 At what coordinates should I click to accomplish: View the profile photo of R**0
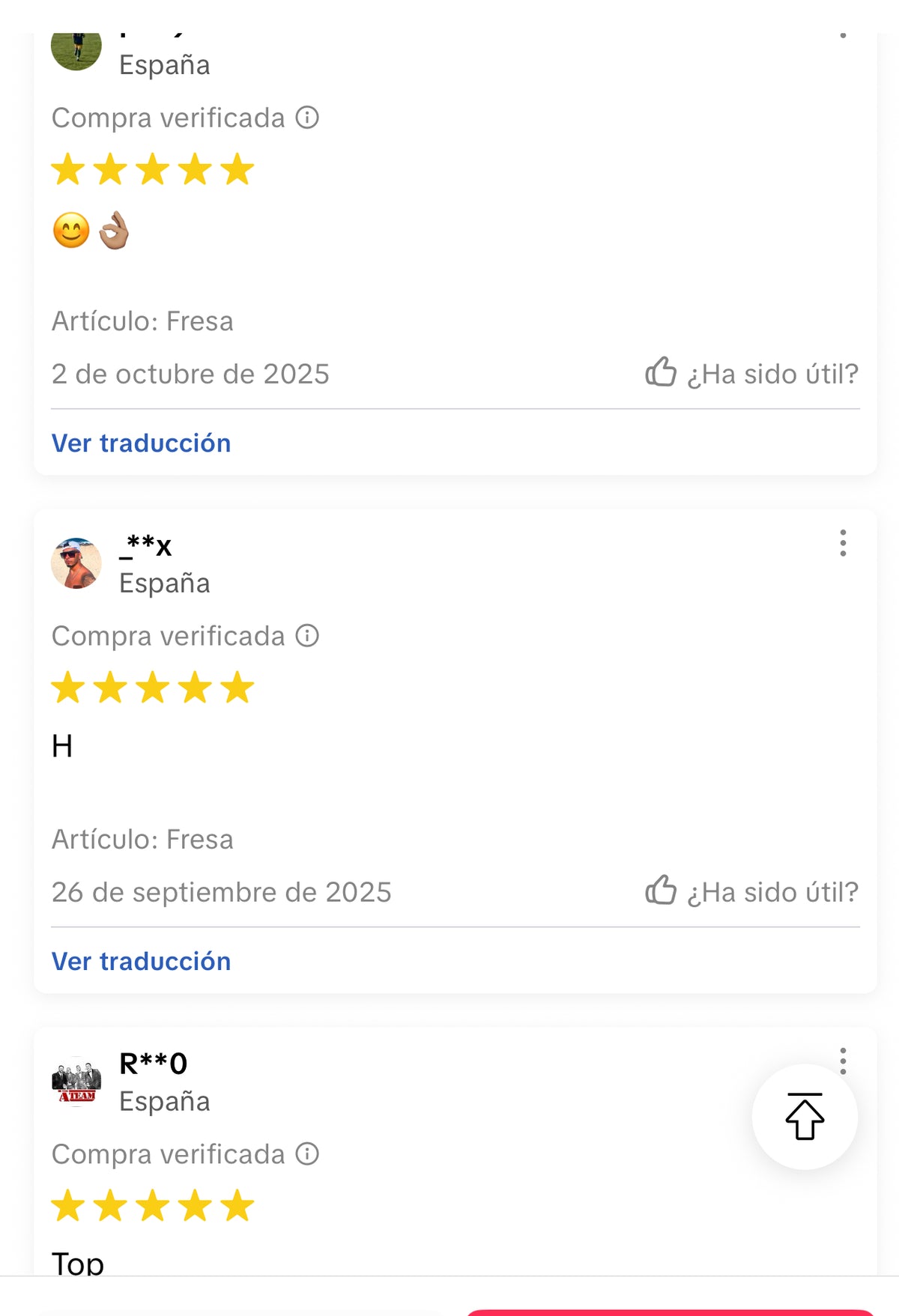click(76, 1082)
